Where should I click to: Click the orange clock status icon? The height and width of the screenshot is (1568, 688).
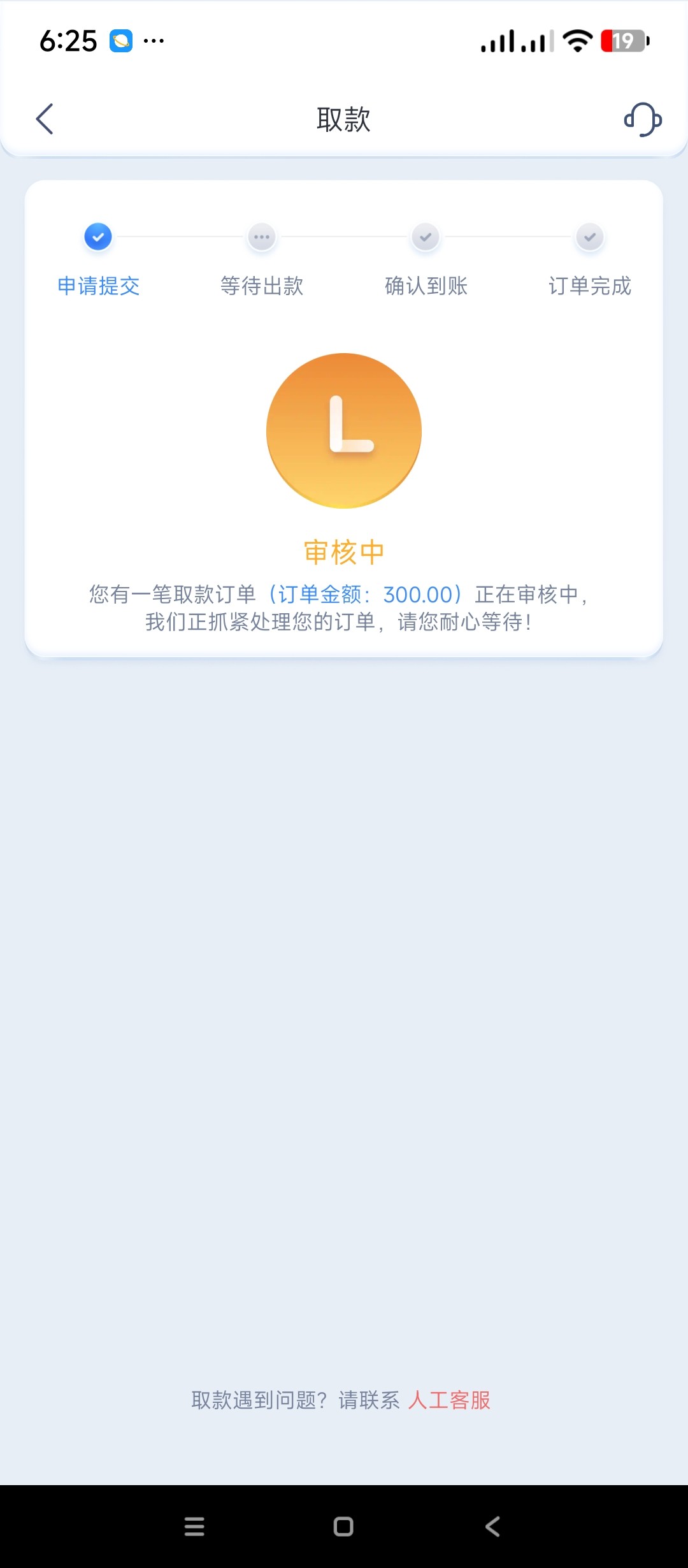[x=343, y=431]
